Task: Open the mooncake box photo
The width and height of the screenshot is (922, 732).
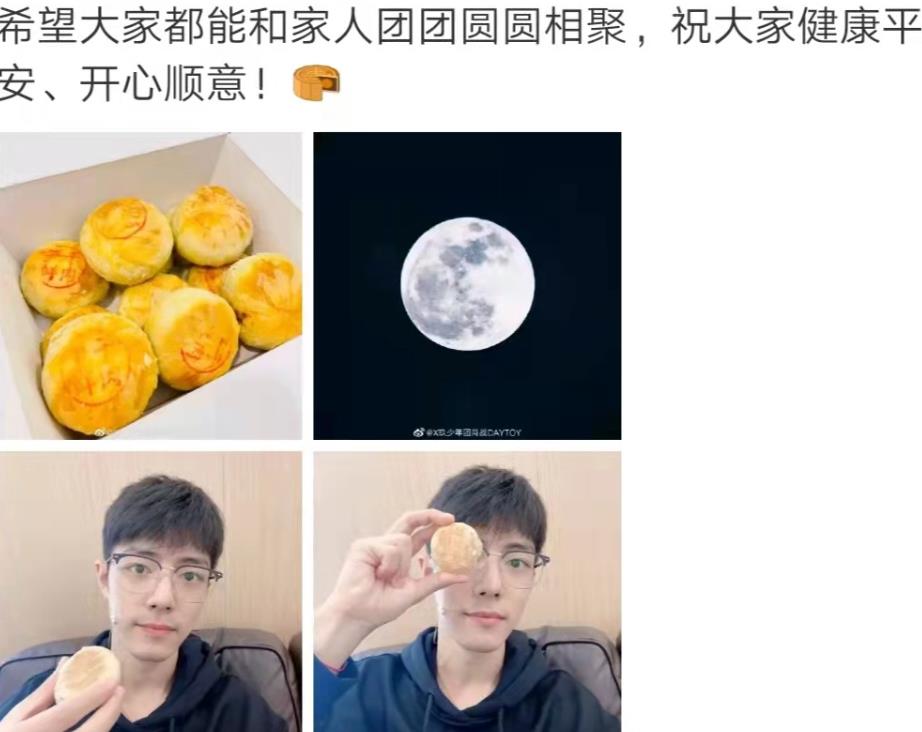Action: pyautogui.click(x=150, y=286)
